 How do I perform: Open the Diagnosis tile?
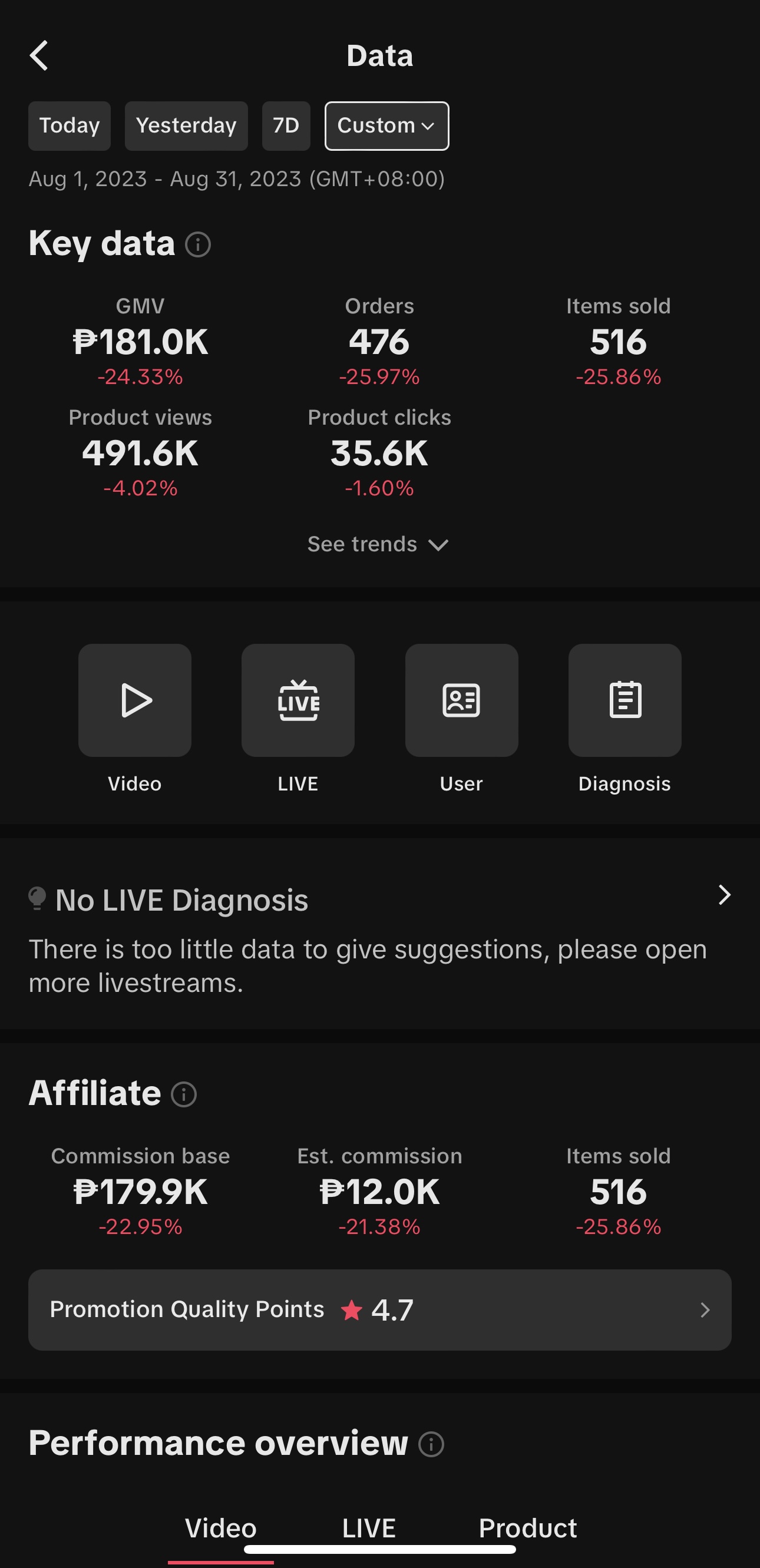coord(625,700)
